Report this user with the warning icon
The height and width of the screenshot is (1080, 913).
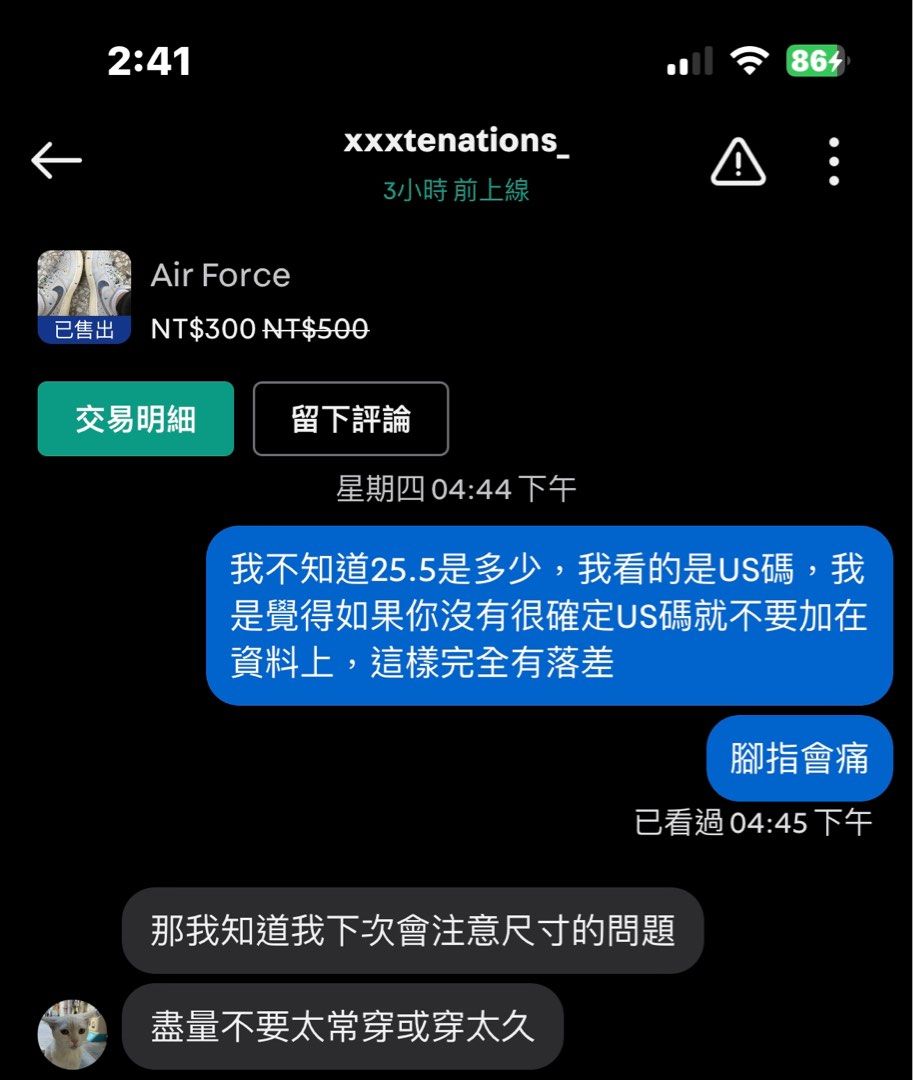point(738,160)
